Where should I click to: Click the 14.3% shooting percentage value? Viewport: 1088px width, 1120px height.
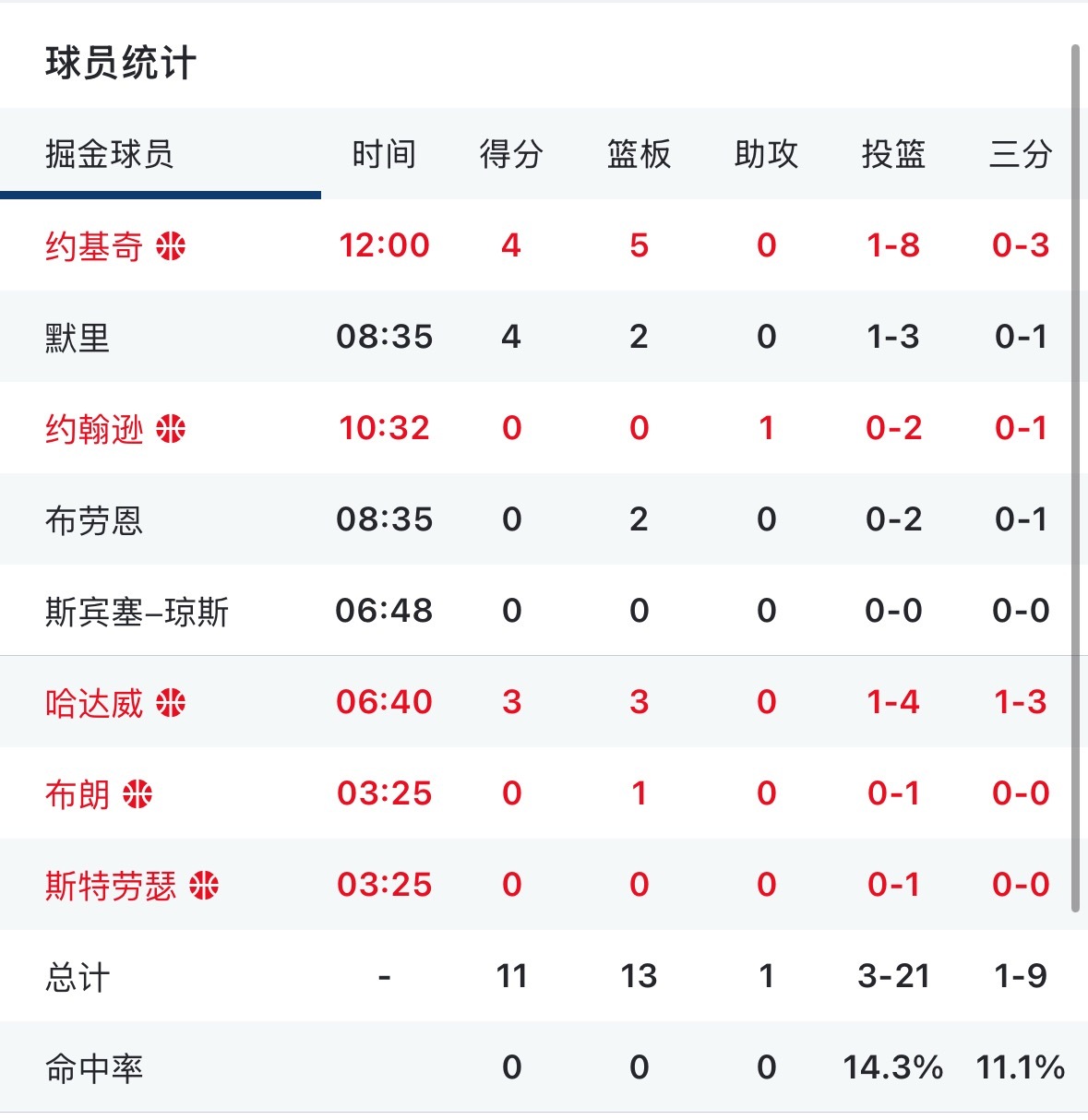coord(893,1067)
